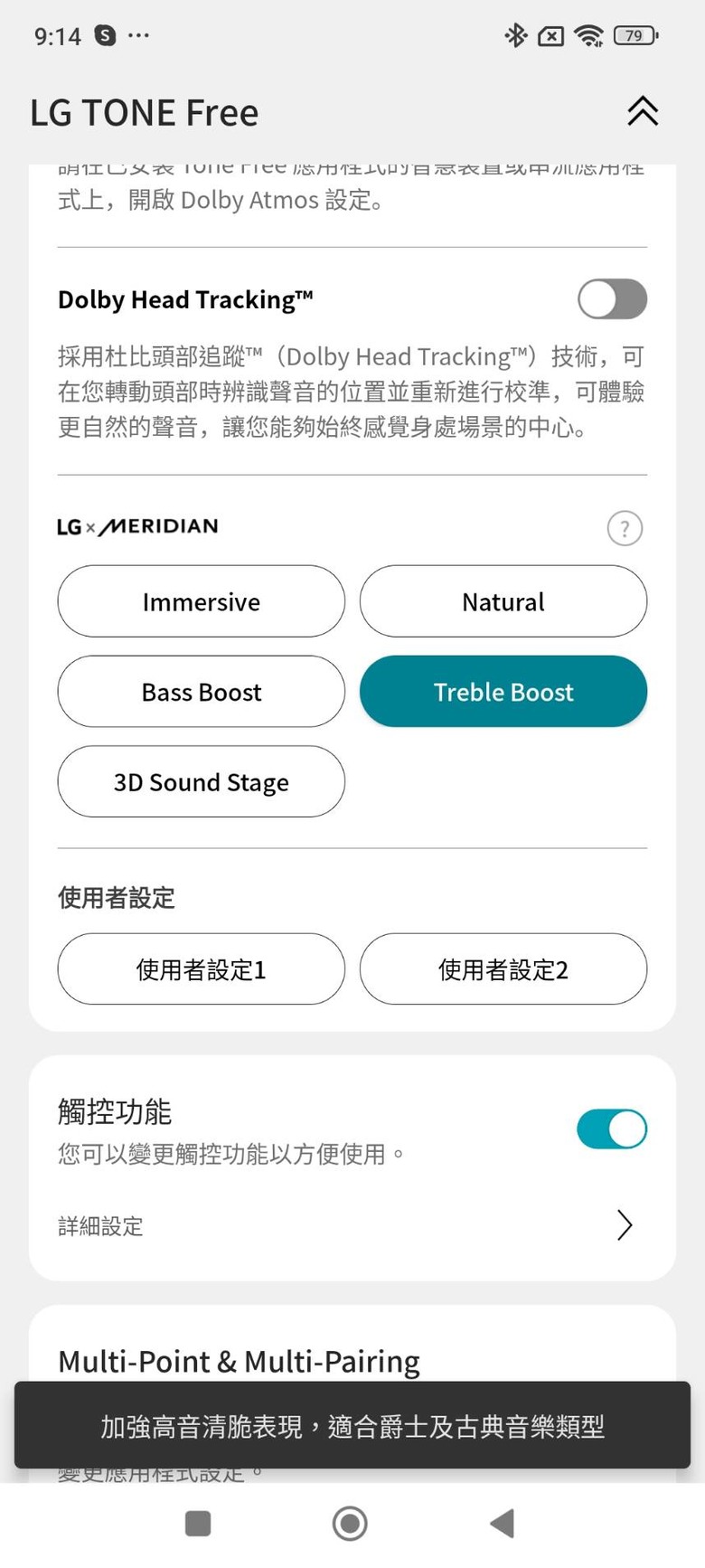Tap the double-chevron collapse icon
Image resolution: width=705 pixels, height=1568 pixels.
(x=643, y=111)
